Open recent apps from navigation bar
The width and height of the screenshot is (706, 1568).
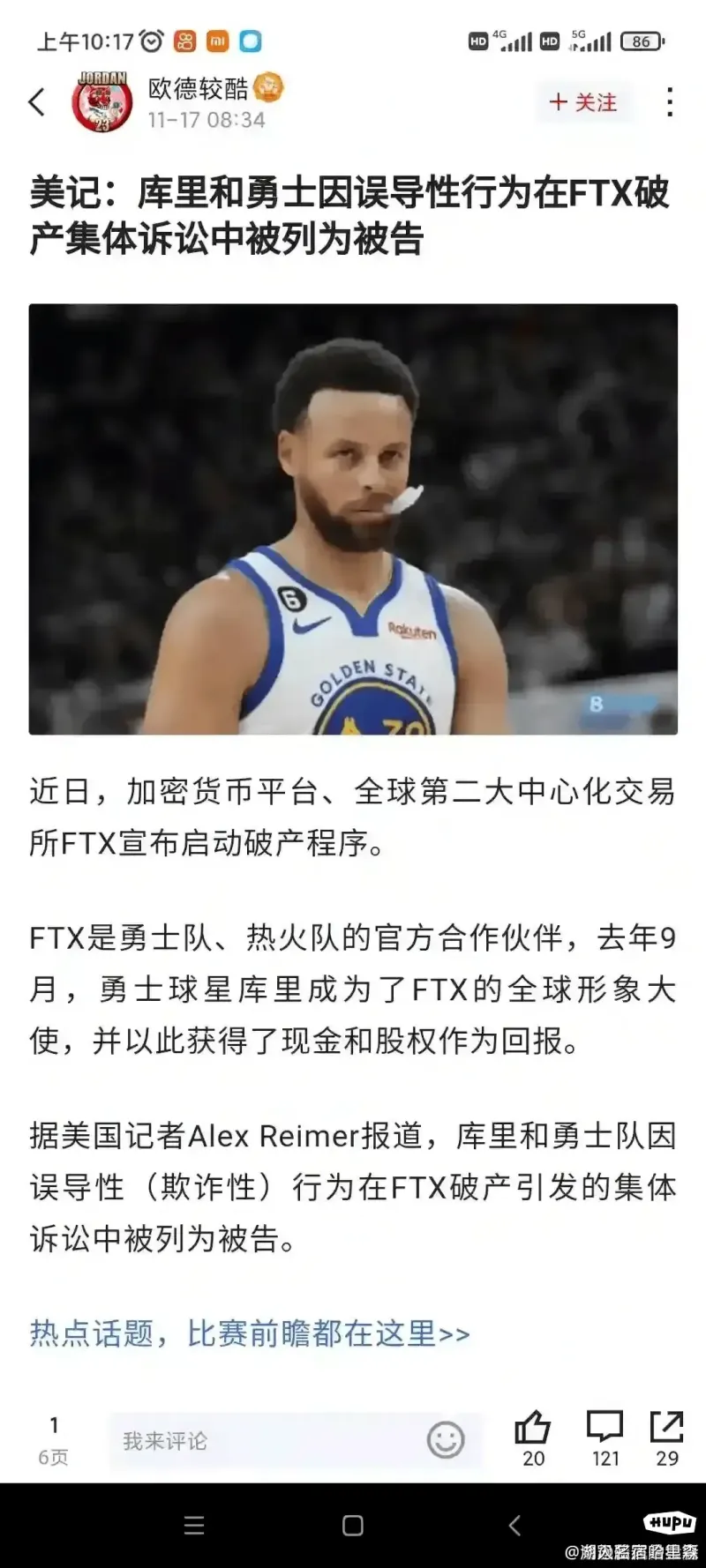point(194,1526)
